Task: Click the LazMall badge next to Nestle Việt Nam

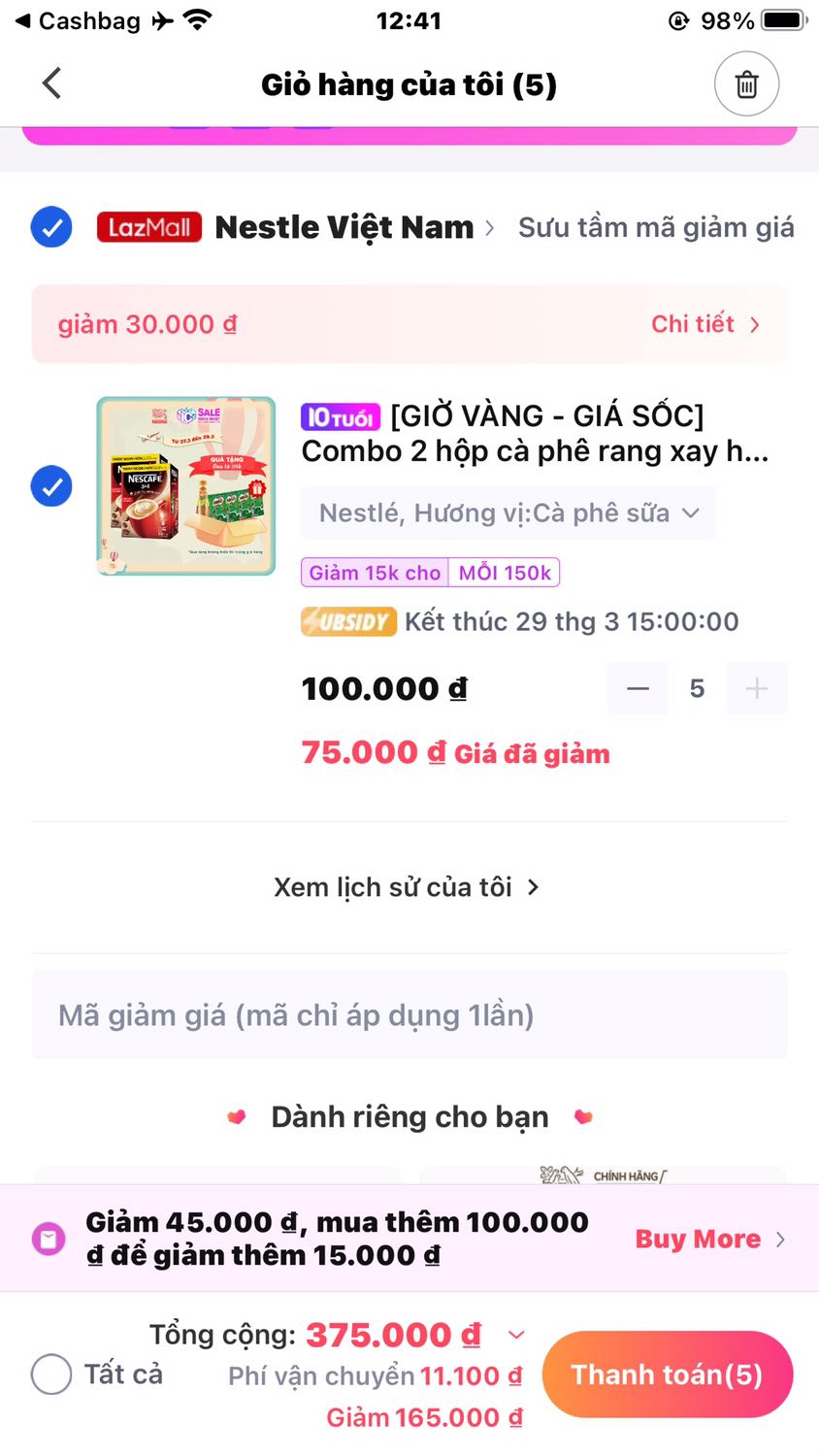Action: click(x=148, y=226)
